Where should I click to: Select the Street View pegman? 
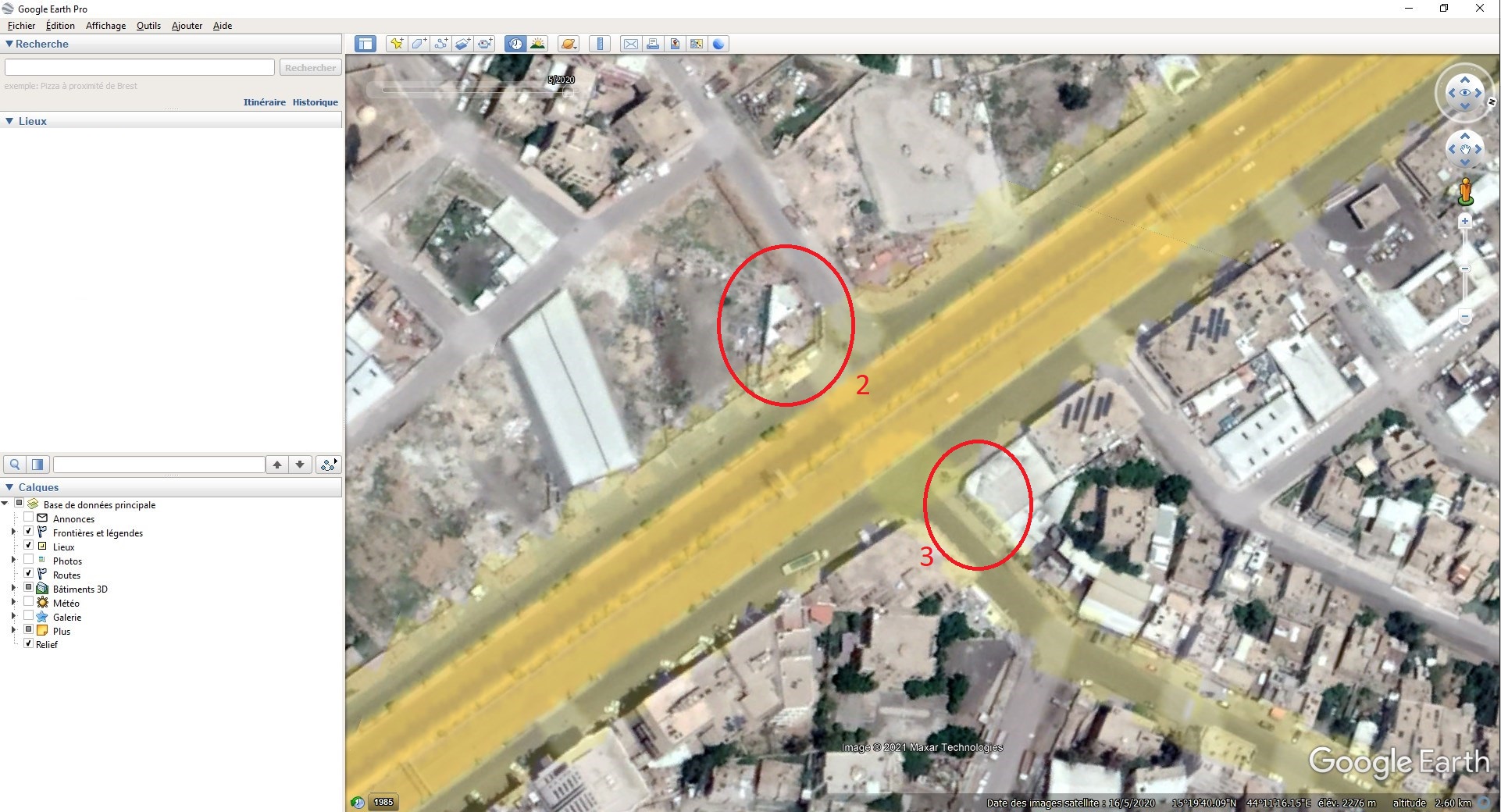point(1465,191)
